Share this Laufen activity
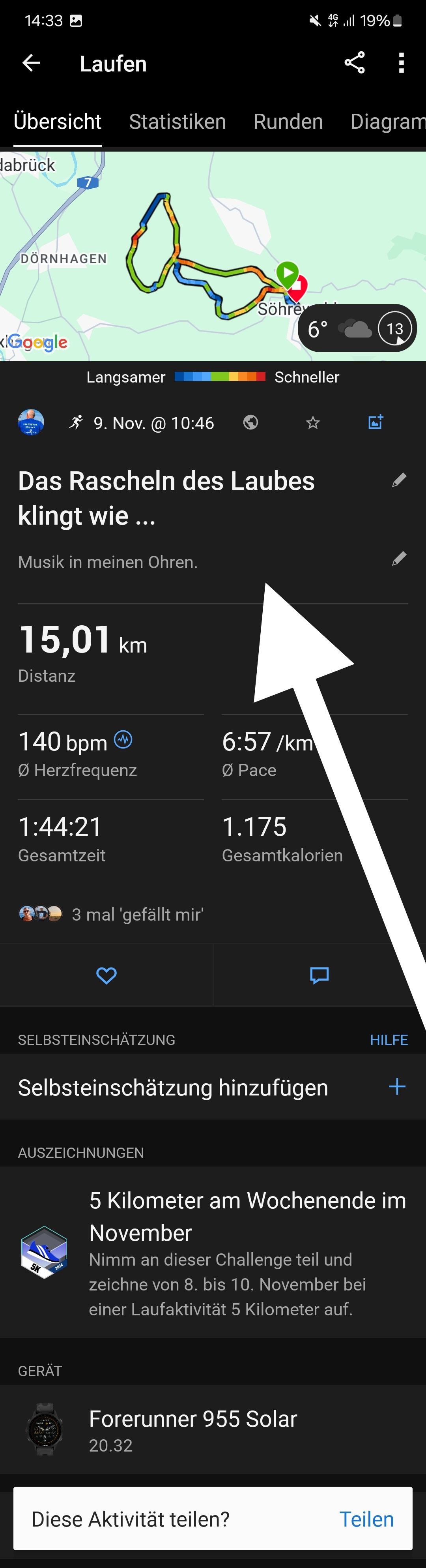 [x=354, y=63]
